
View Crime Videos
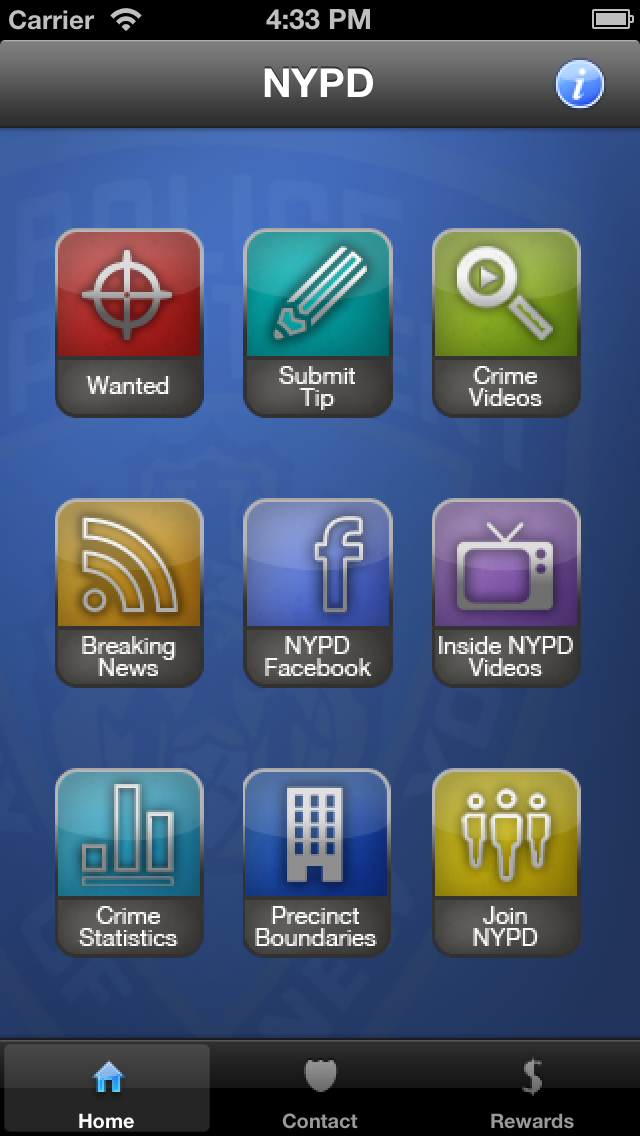point(506,323)
